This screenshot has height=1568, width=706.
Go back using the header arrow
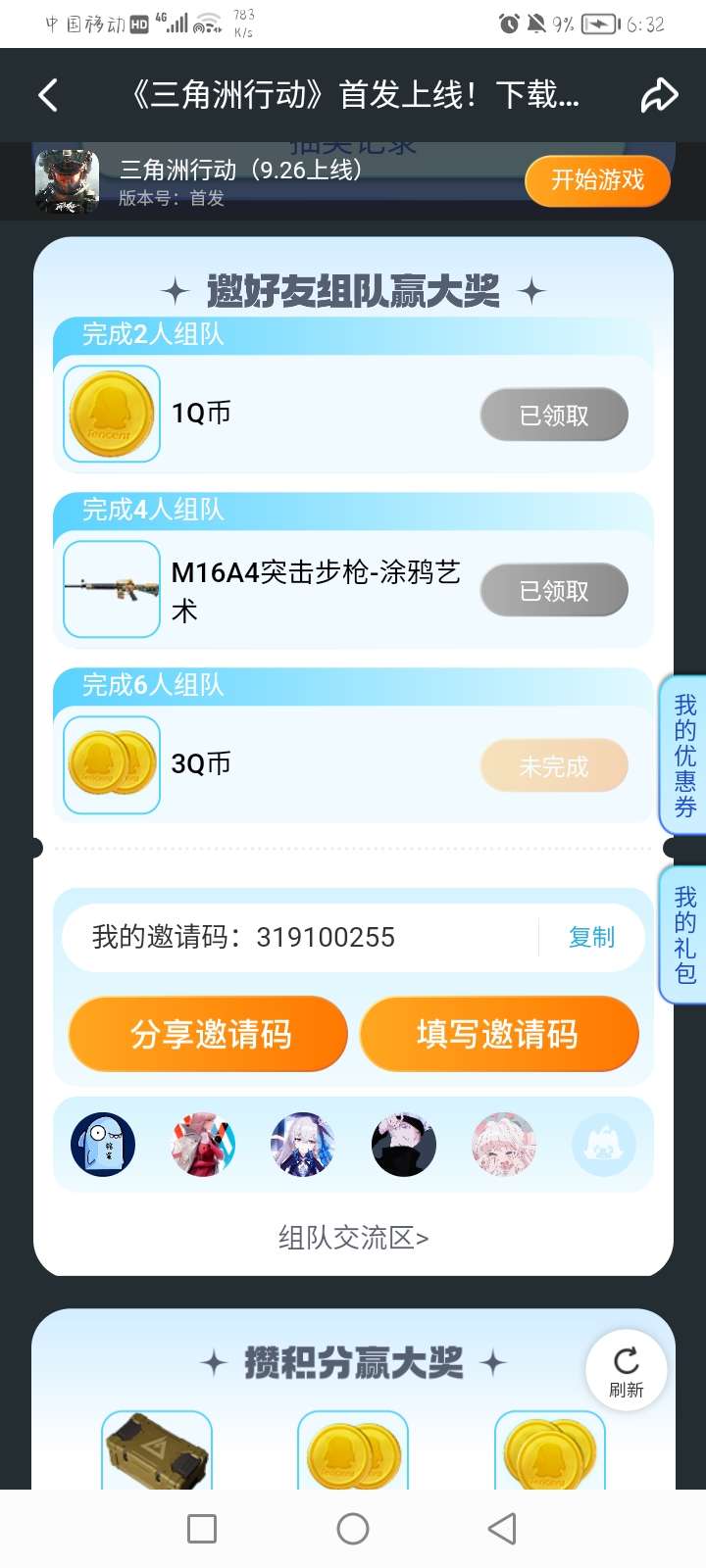tap(48, 95)
